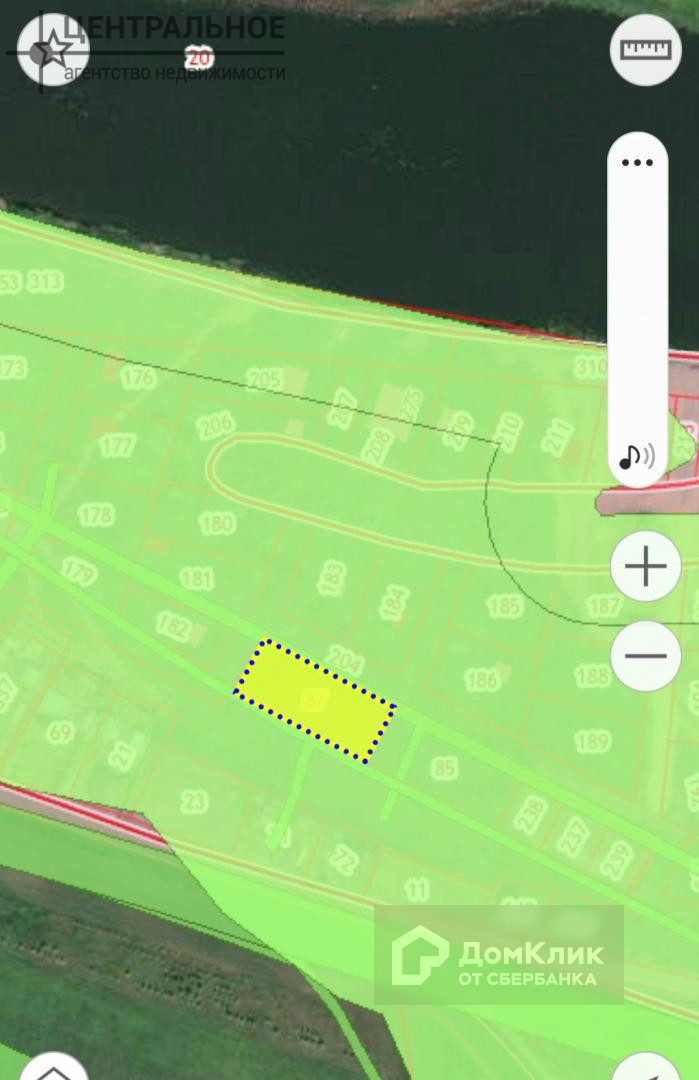Activate the ruler measuring tool

(x=645, y=49)
